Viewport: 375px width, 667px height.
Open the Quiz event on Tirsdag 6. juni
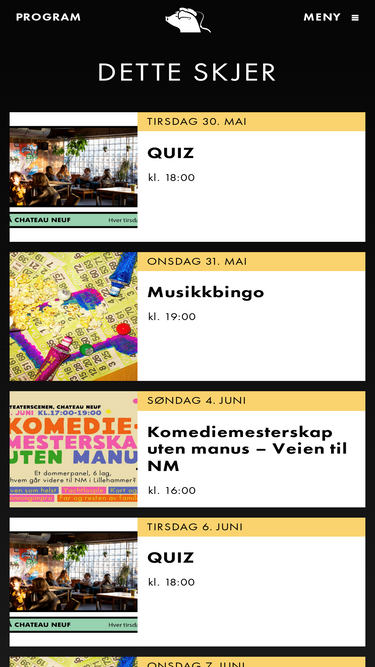pyautogui.click(x=188, y=582)
